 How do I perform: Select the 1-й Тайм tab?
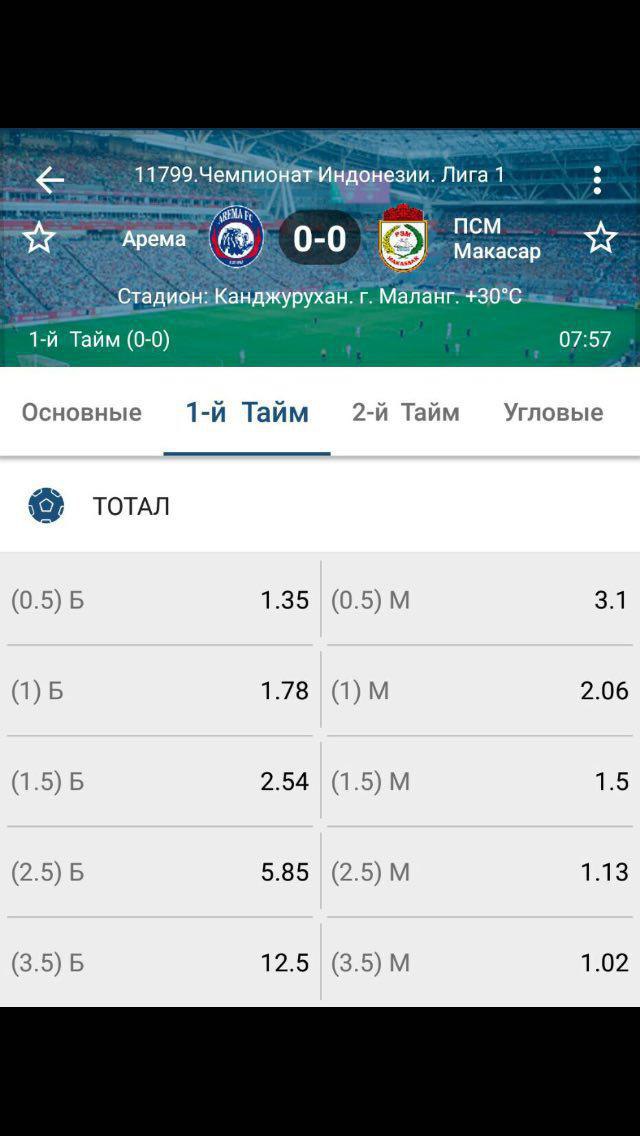click(247, 412)
